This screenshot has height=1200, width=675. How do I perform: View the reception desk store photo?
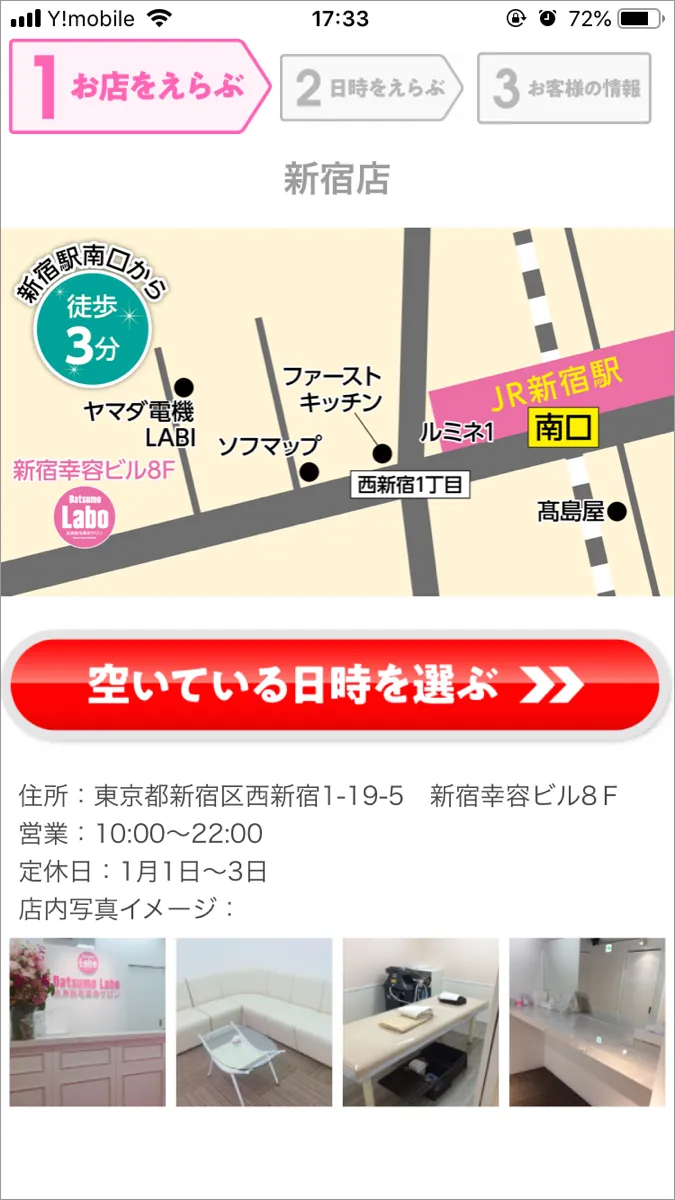pos(88,1021)
